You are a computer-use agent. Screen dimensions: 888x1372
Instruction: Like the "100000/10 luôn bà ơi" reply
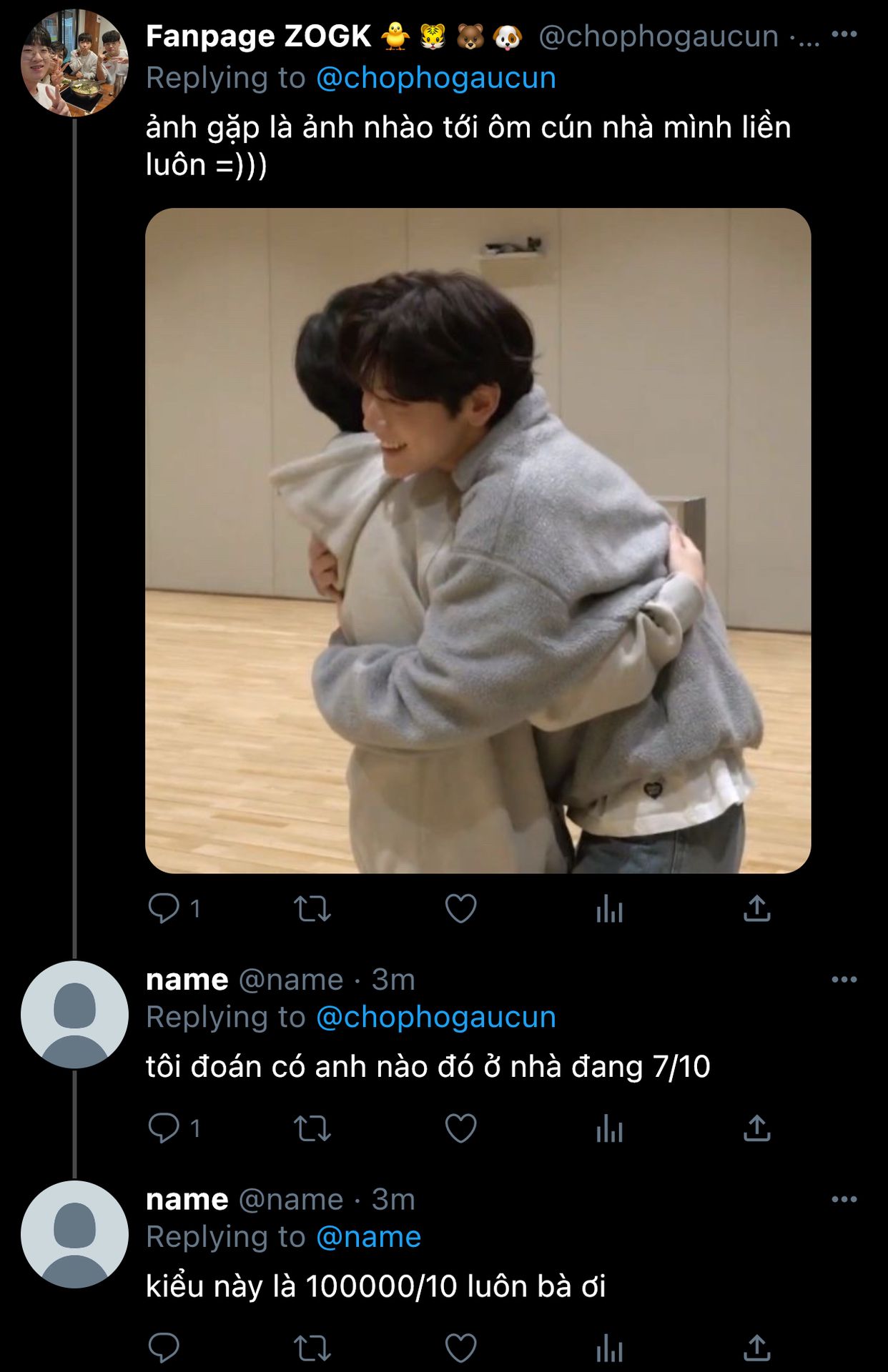point(460,1348)
